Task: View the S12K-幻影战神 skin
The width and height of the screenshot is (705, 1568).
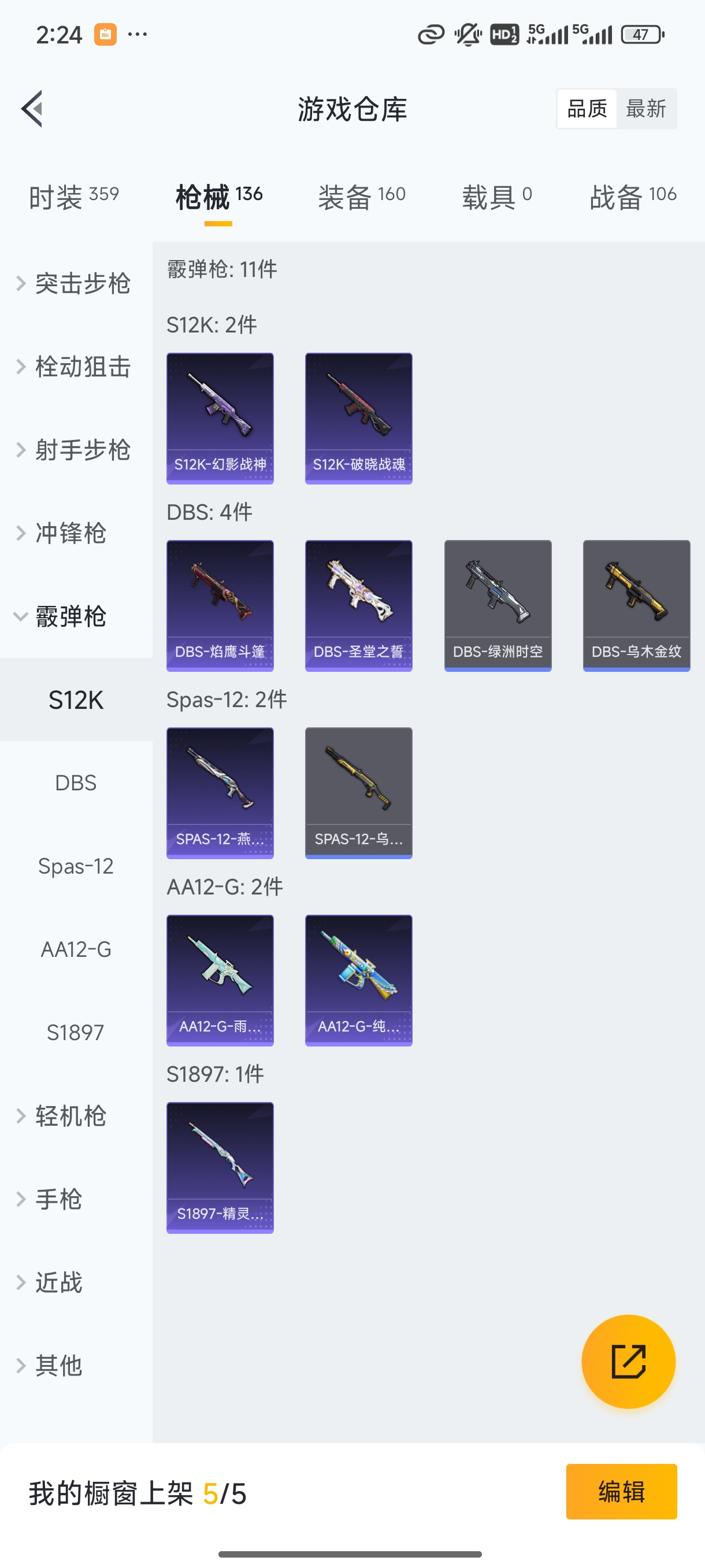Action: (220, 417)
